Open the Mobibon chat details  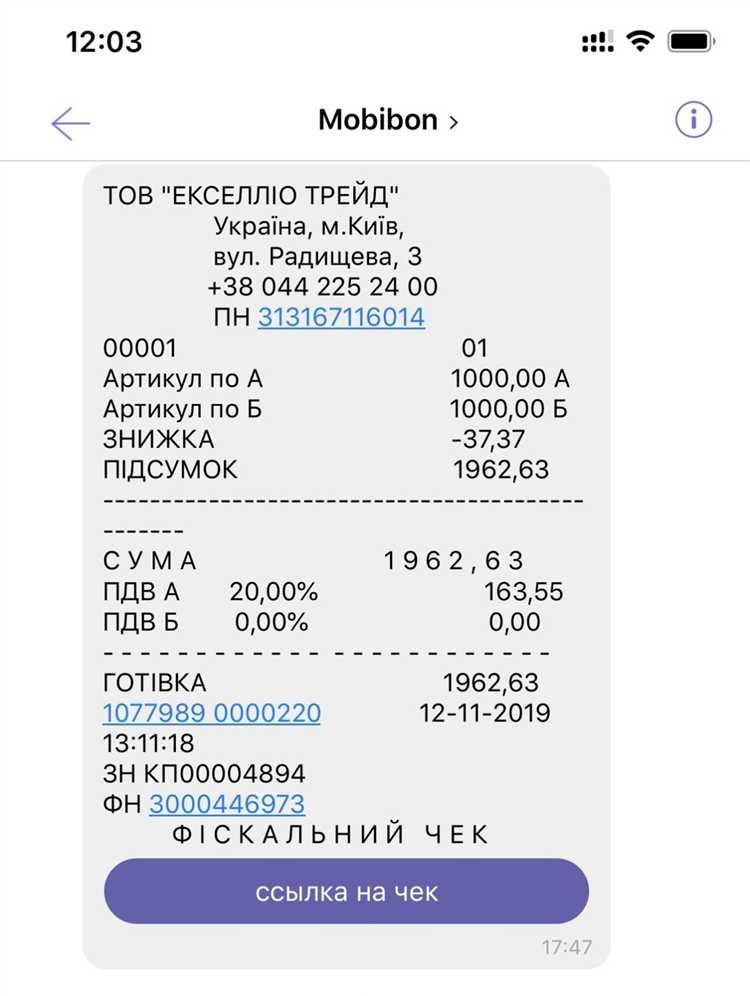pos(388,121)
